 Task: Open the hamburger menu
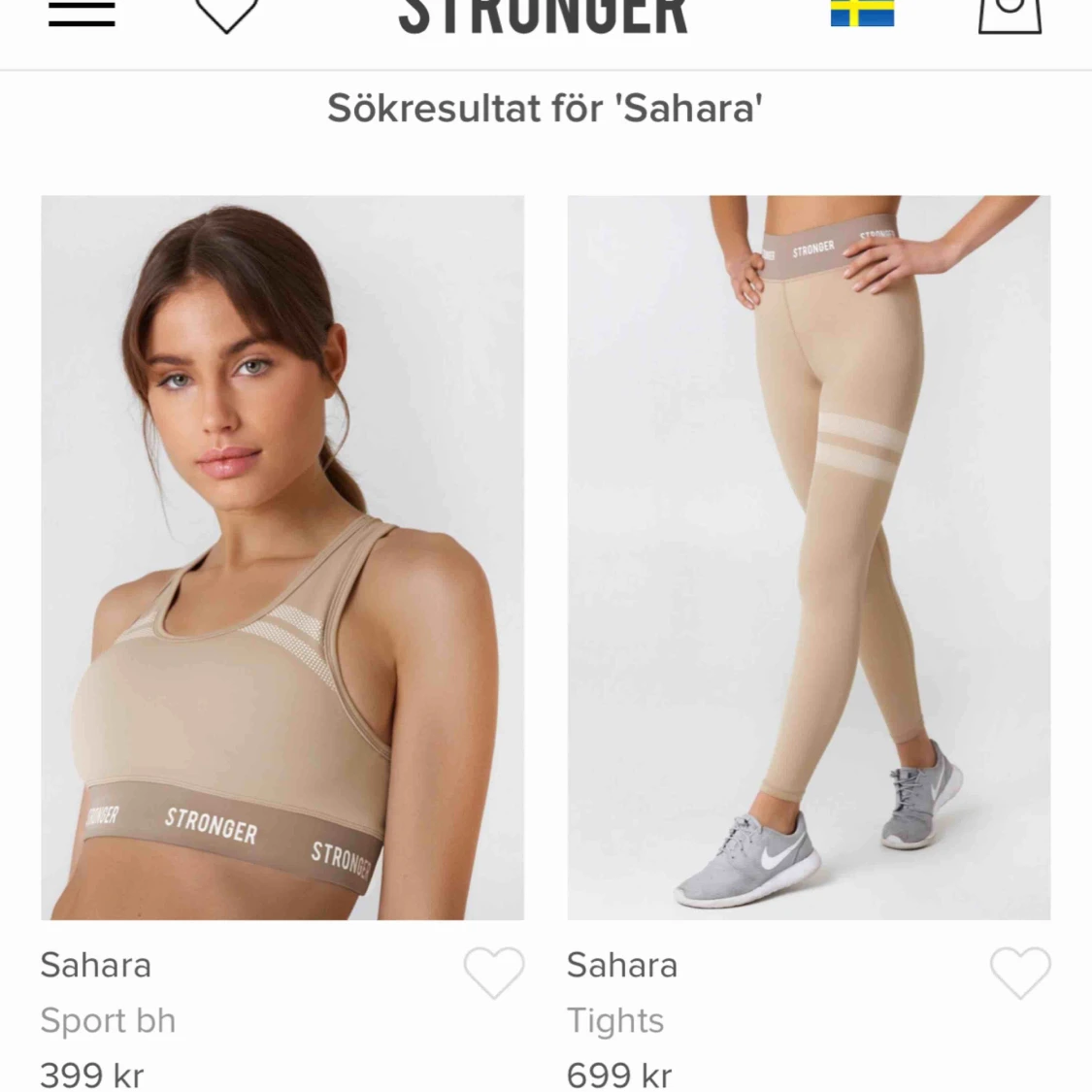82,14
